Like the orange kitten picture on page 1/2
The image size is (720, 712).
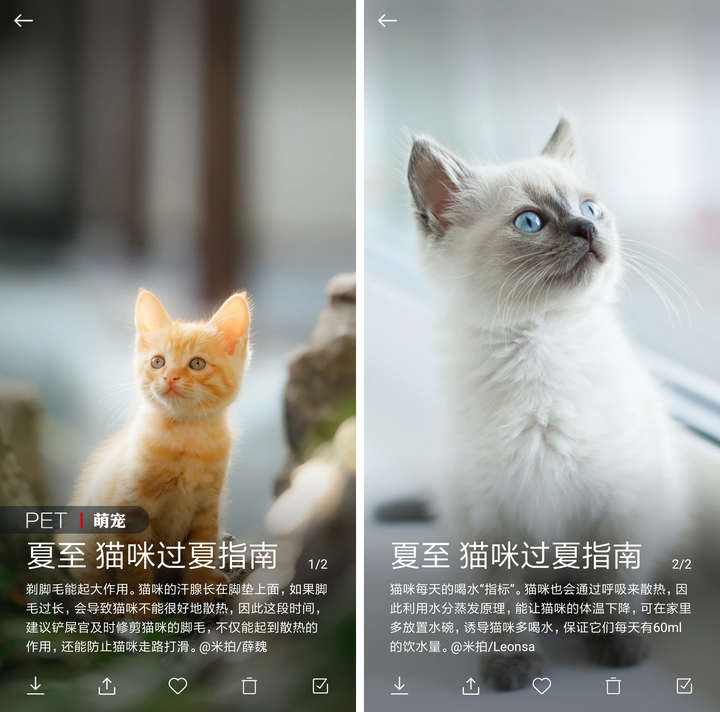tap(178, 686)
